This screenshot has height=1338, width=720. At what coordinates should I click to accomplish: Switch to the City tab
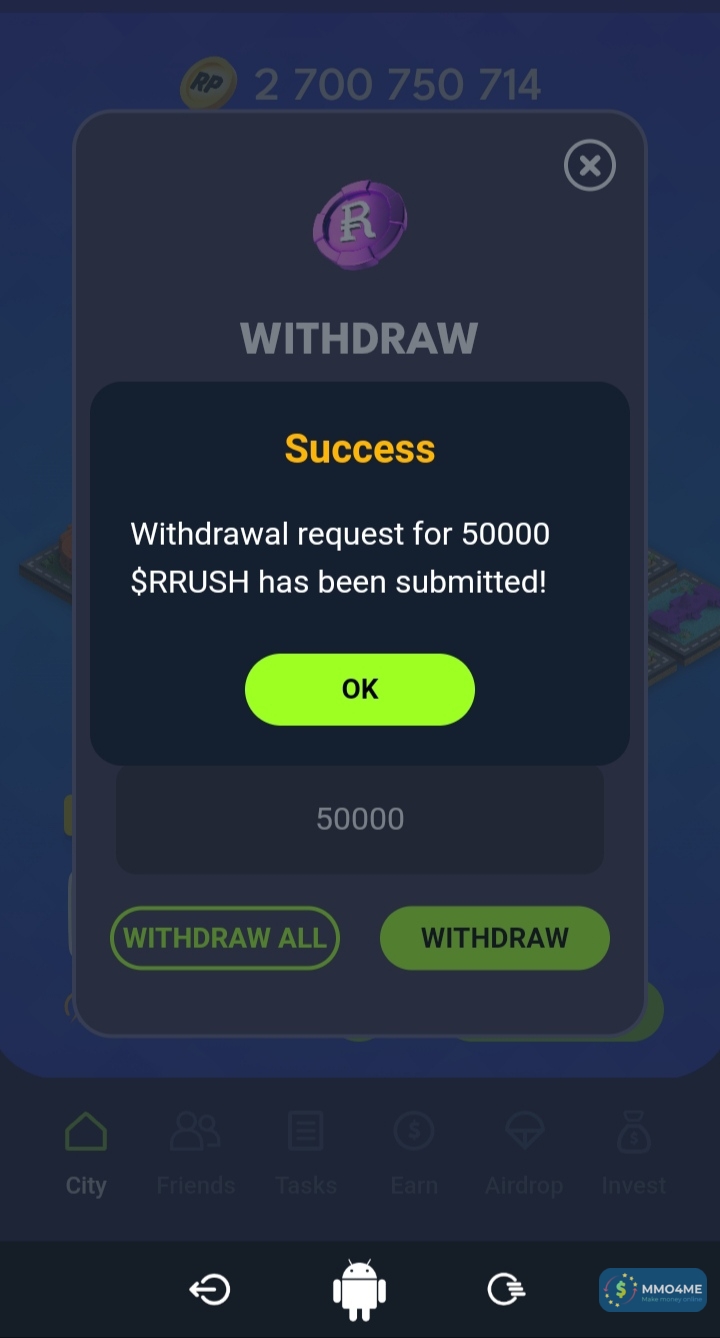[86, 1153]
